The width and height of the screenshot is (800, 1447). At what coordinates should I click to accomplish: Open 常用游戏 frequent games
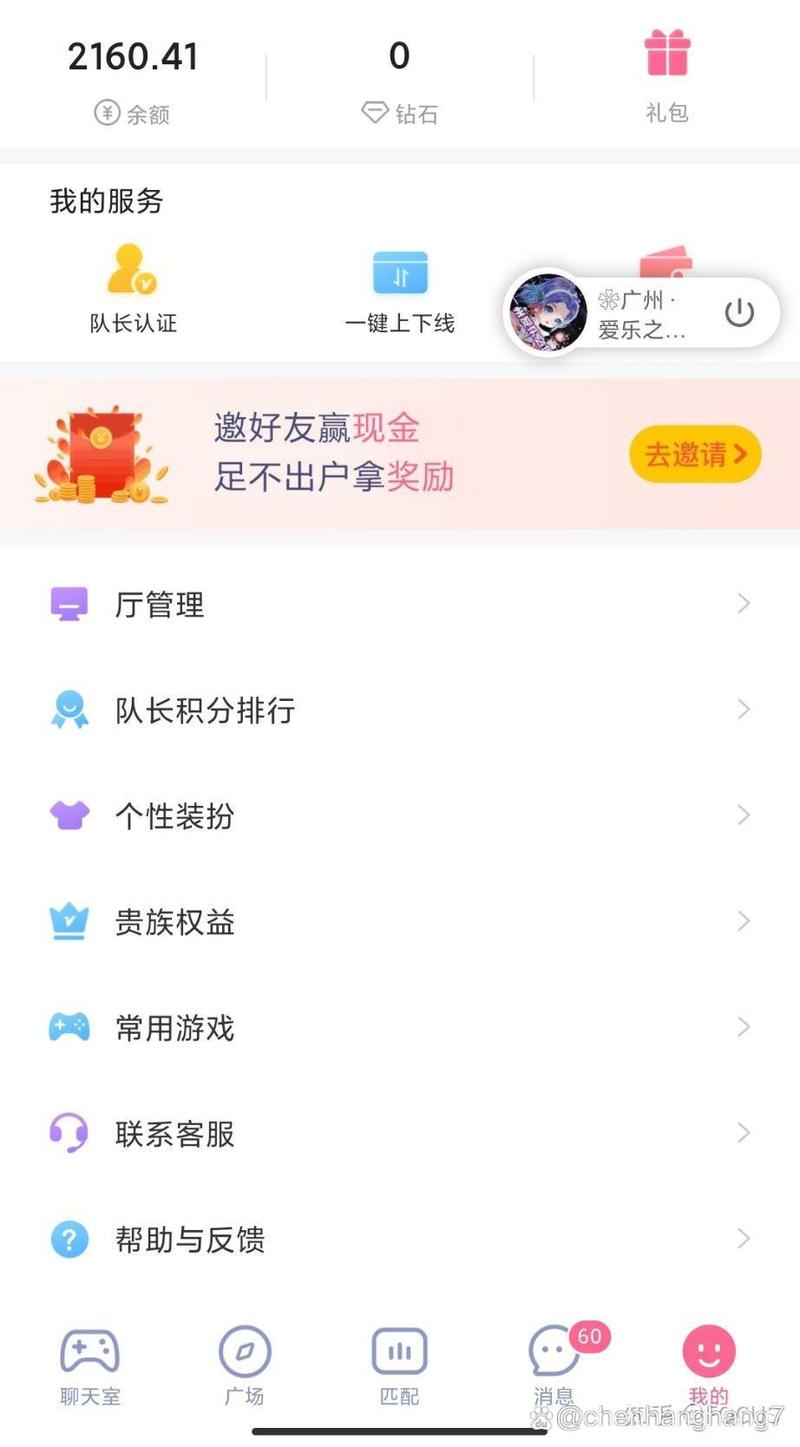pyautogui.click(x=176, y=1028)
